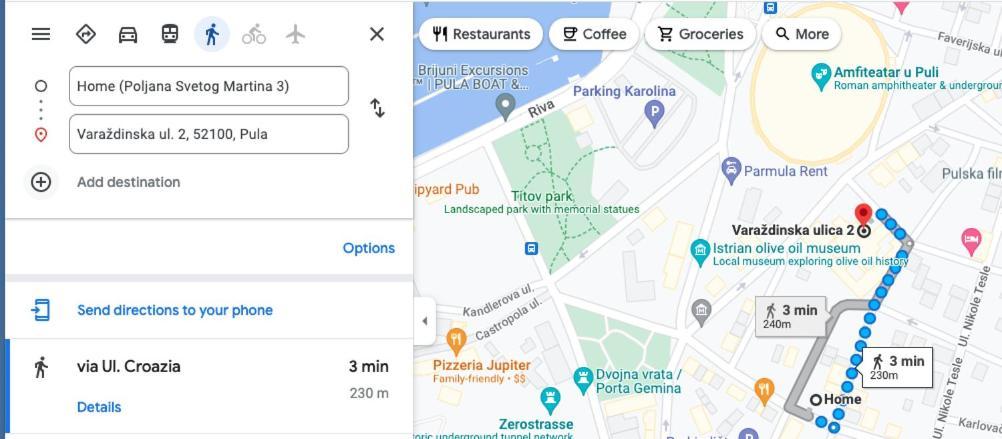
Task: Open the hamburger main menu
Action: [x=41, y=34]
